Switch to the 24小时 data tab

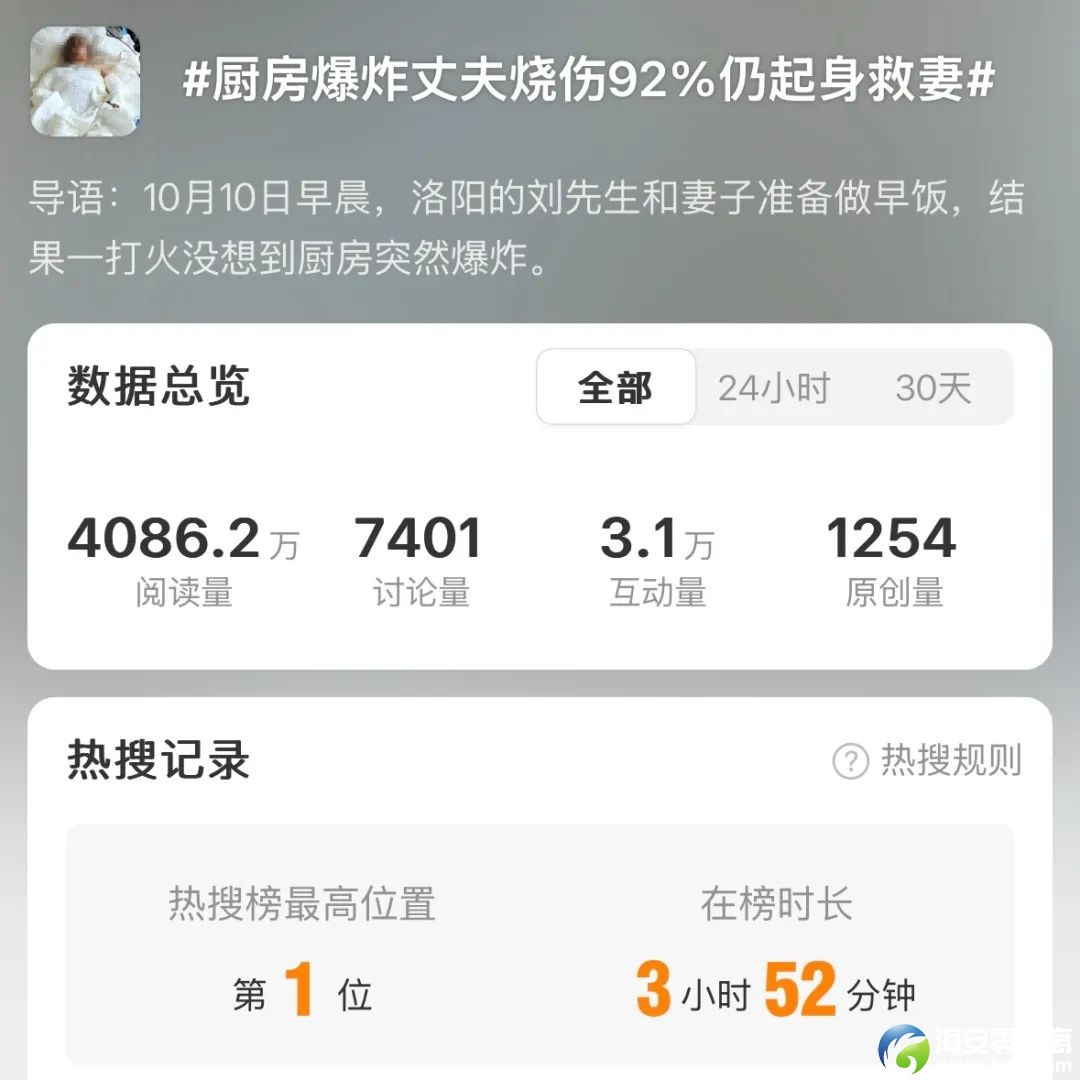pyautogui.click(x=774, y=388)
